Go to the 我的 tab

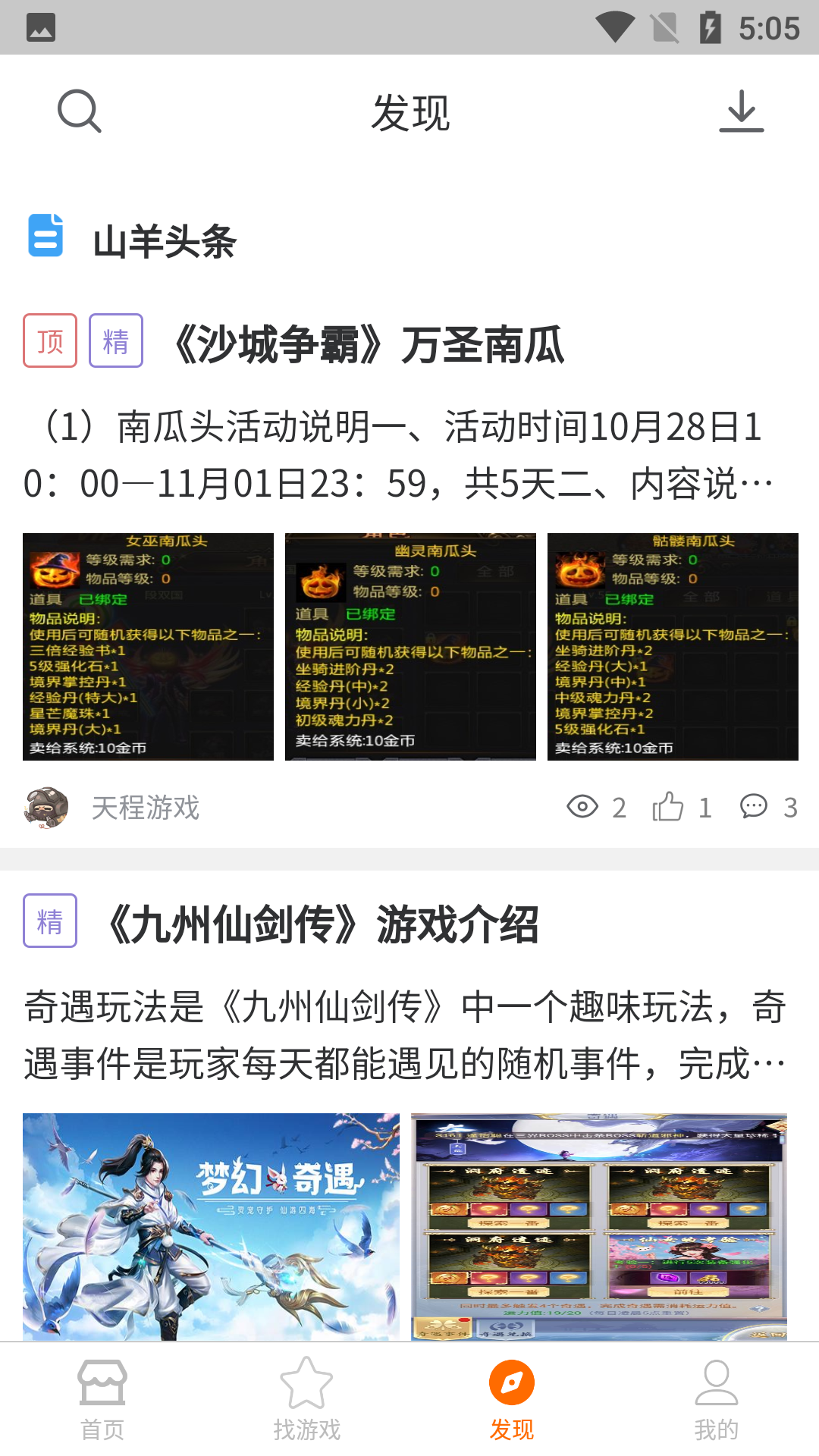(x=717, y=1399)
